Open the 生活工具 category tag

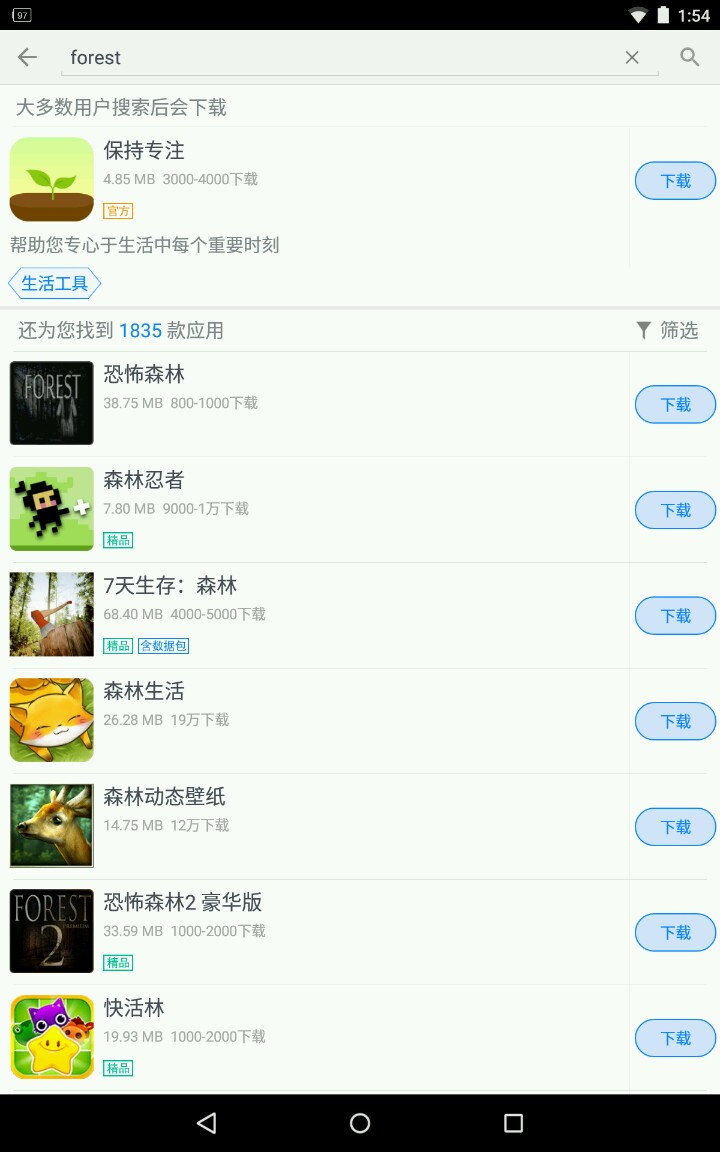point(55,283)
